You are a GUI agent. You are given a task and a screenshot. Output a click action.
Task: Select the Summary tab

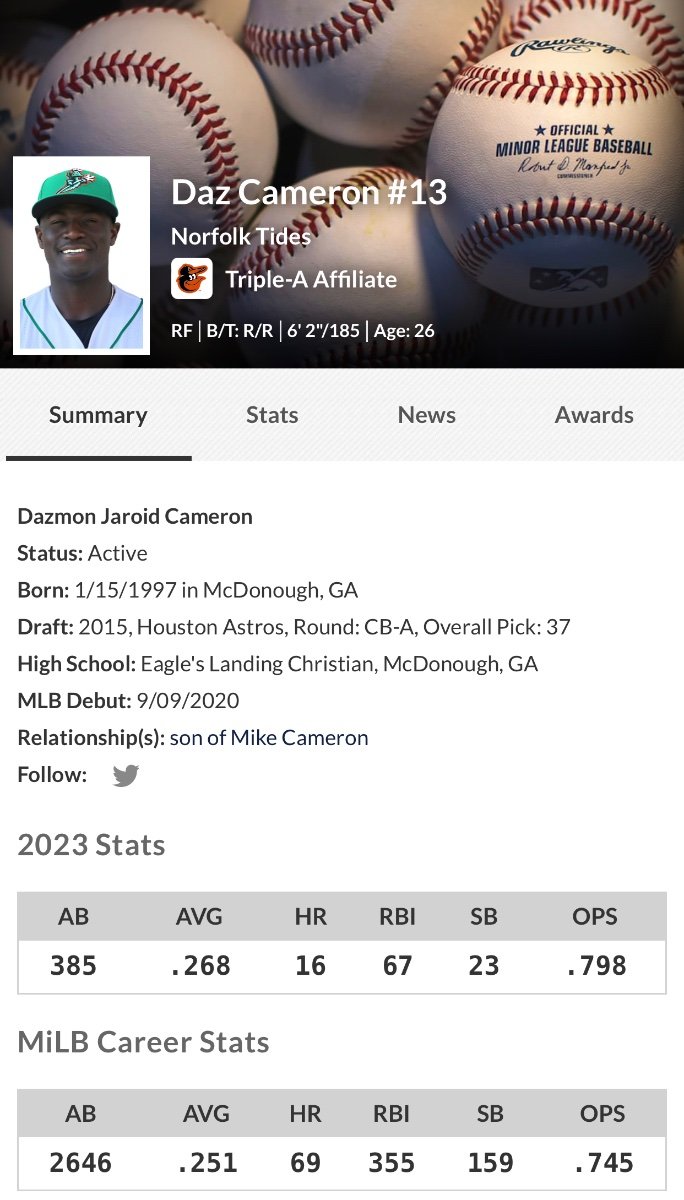[98, 415]
